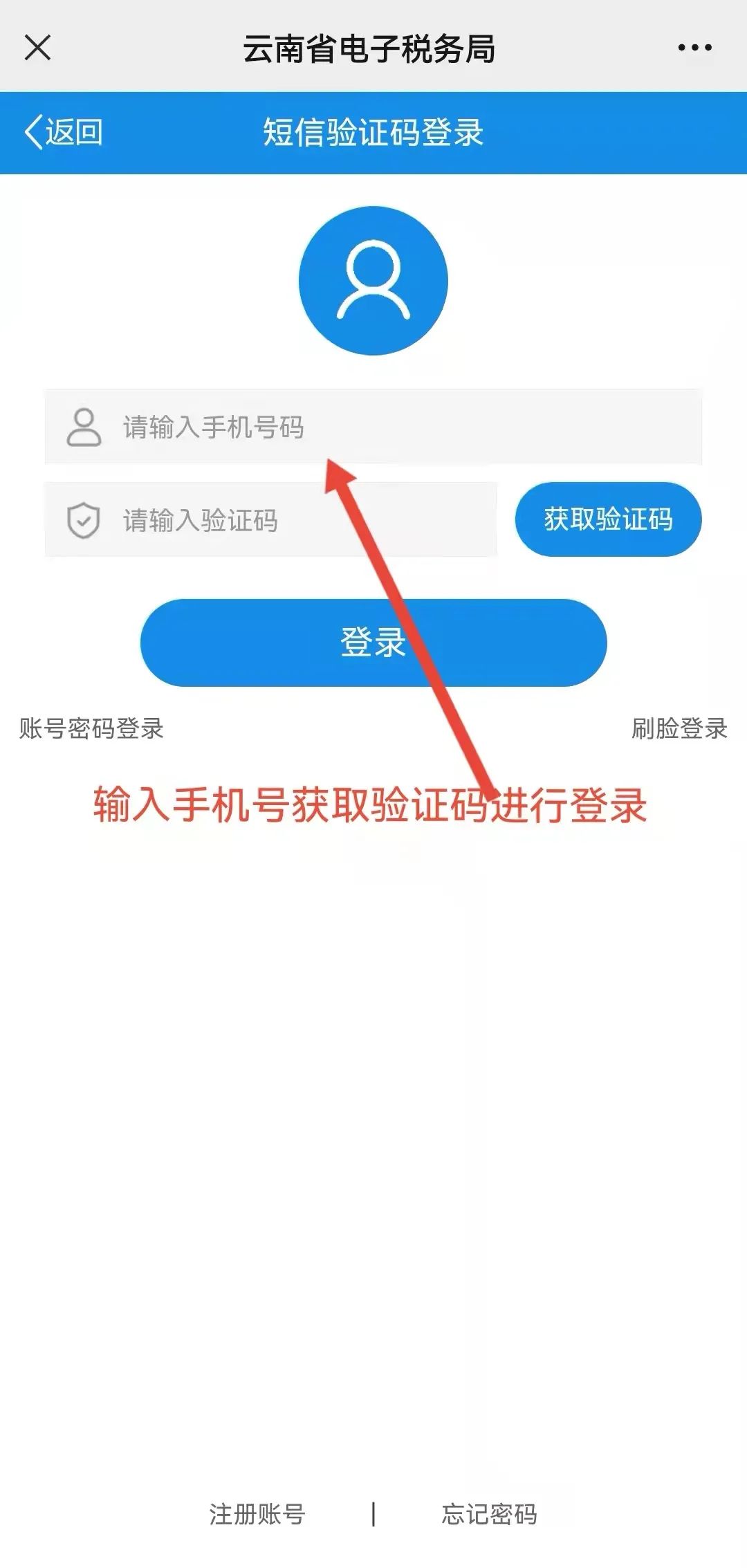
Task: Close the 云南省电子税务局 page
Action: 37,48
